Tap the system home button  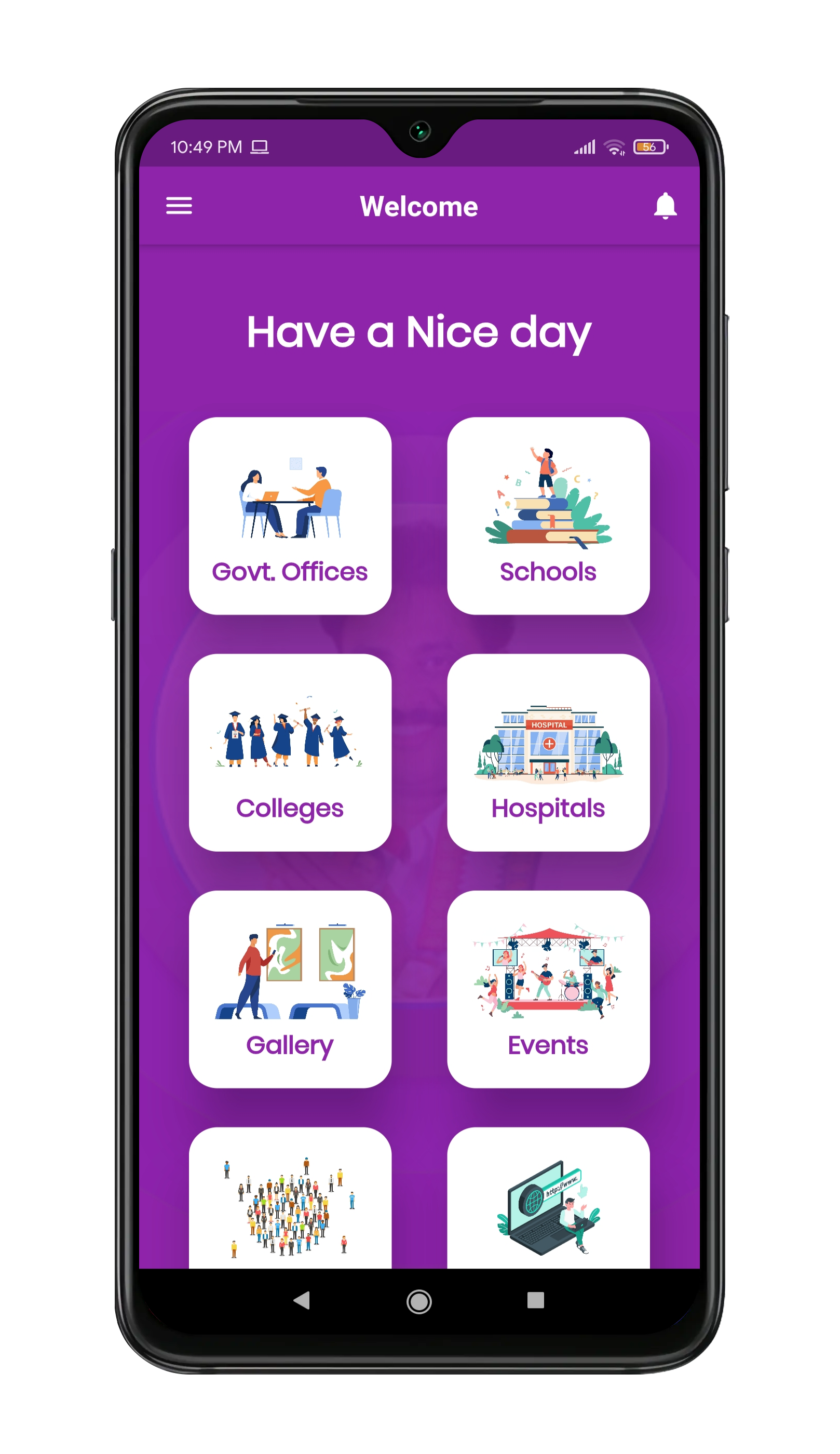tap(419, 1302)
